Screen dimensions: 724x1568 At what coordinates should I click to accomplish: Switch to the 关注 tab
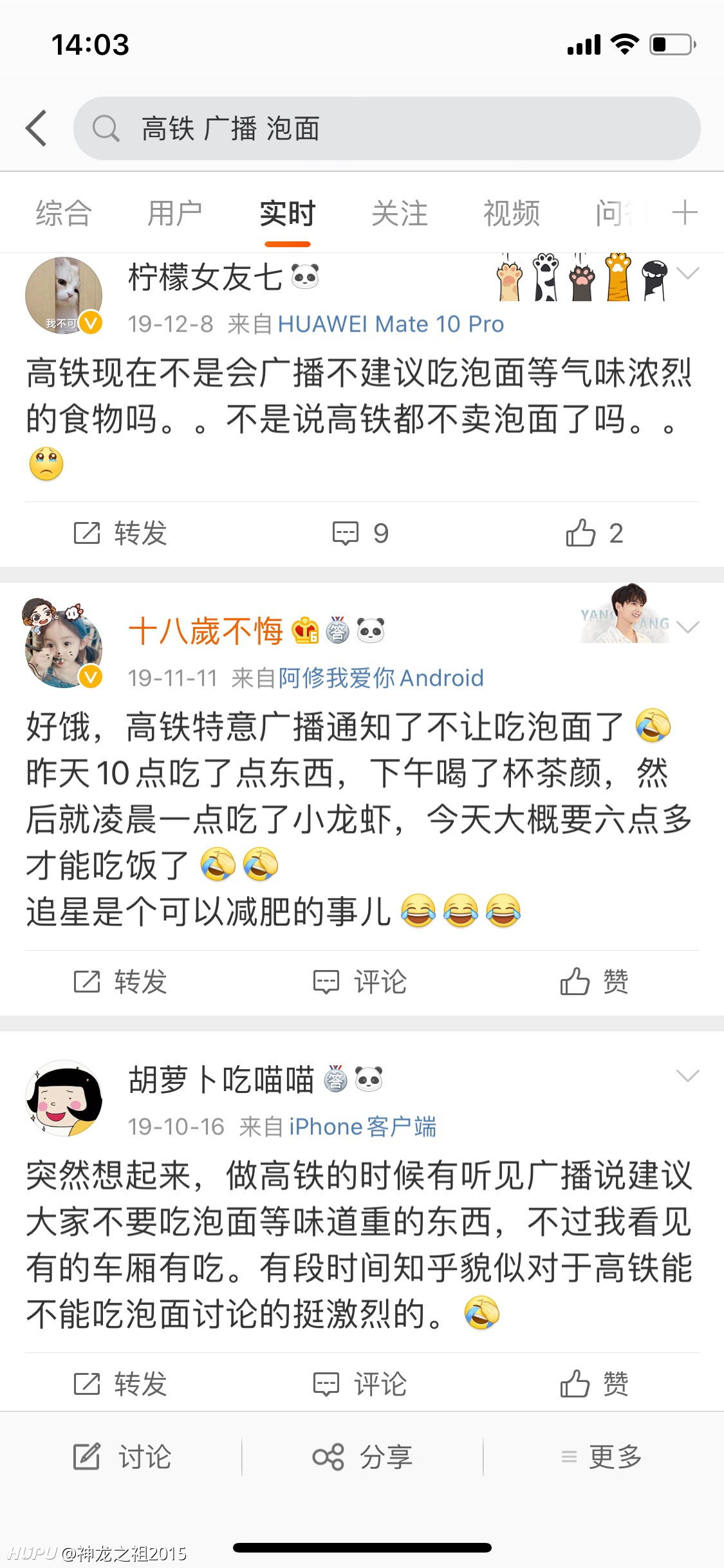[x=399, y=213]
